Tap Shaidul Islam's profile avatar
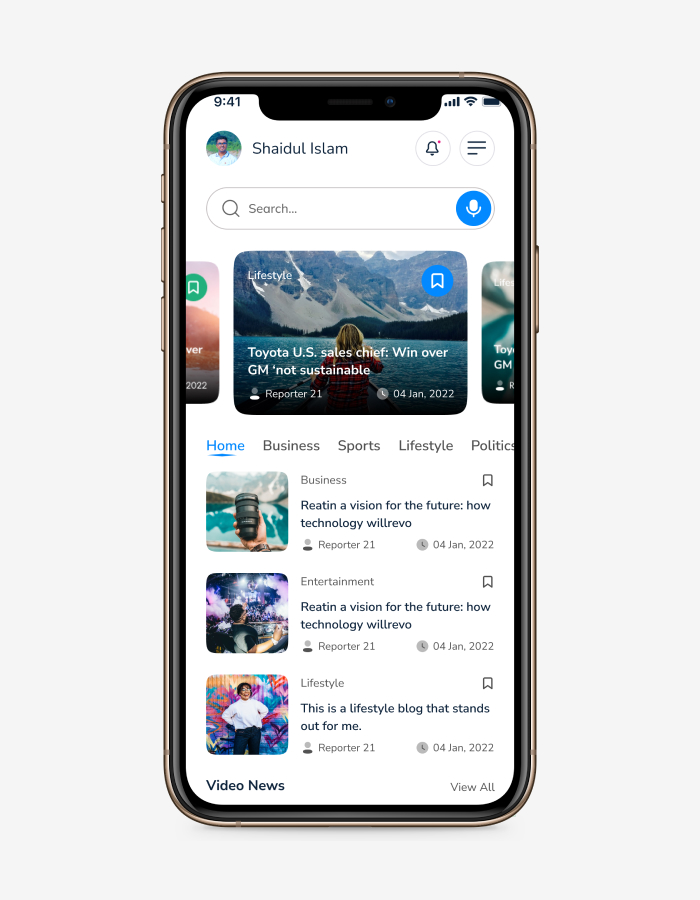The height and width of the screenshot is (900, 700). point(223,148)
